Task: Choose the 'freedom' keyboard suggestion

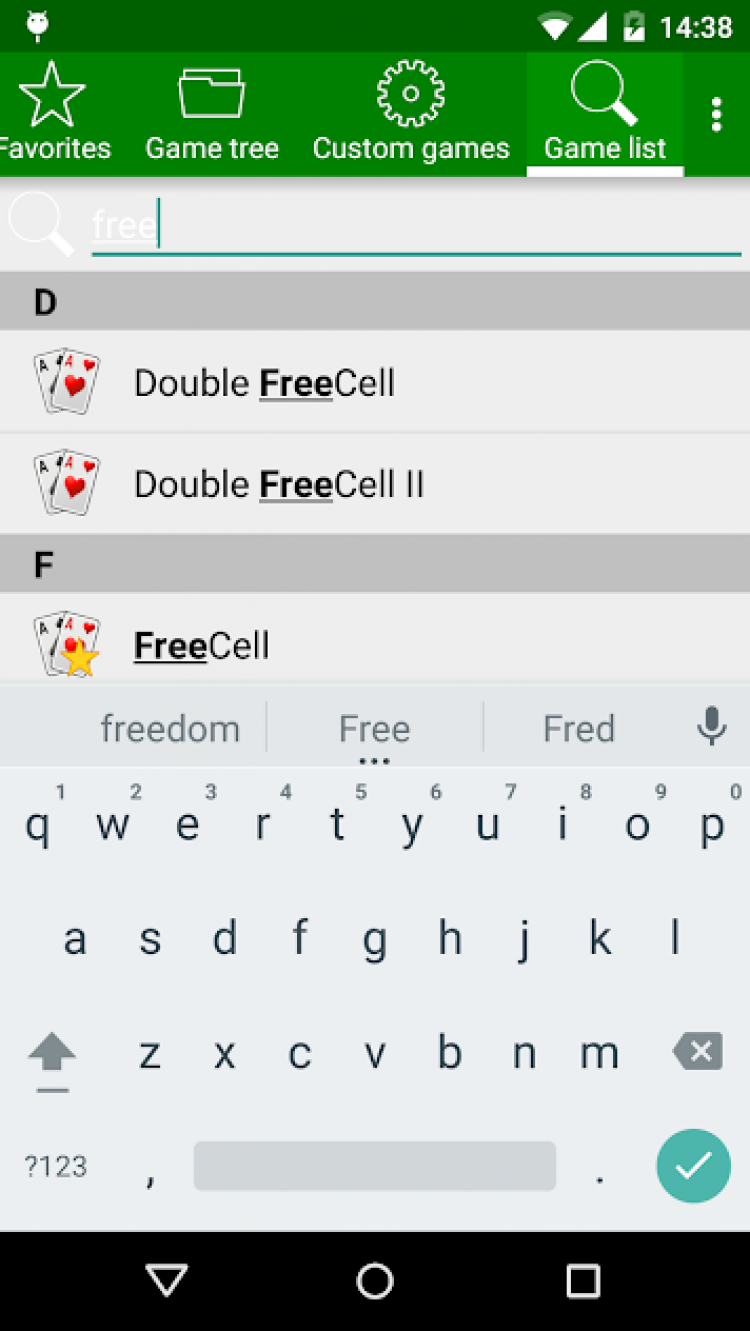Action: coord(170,728)
